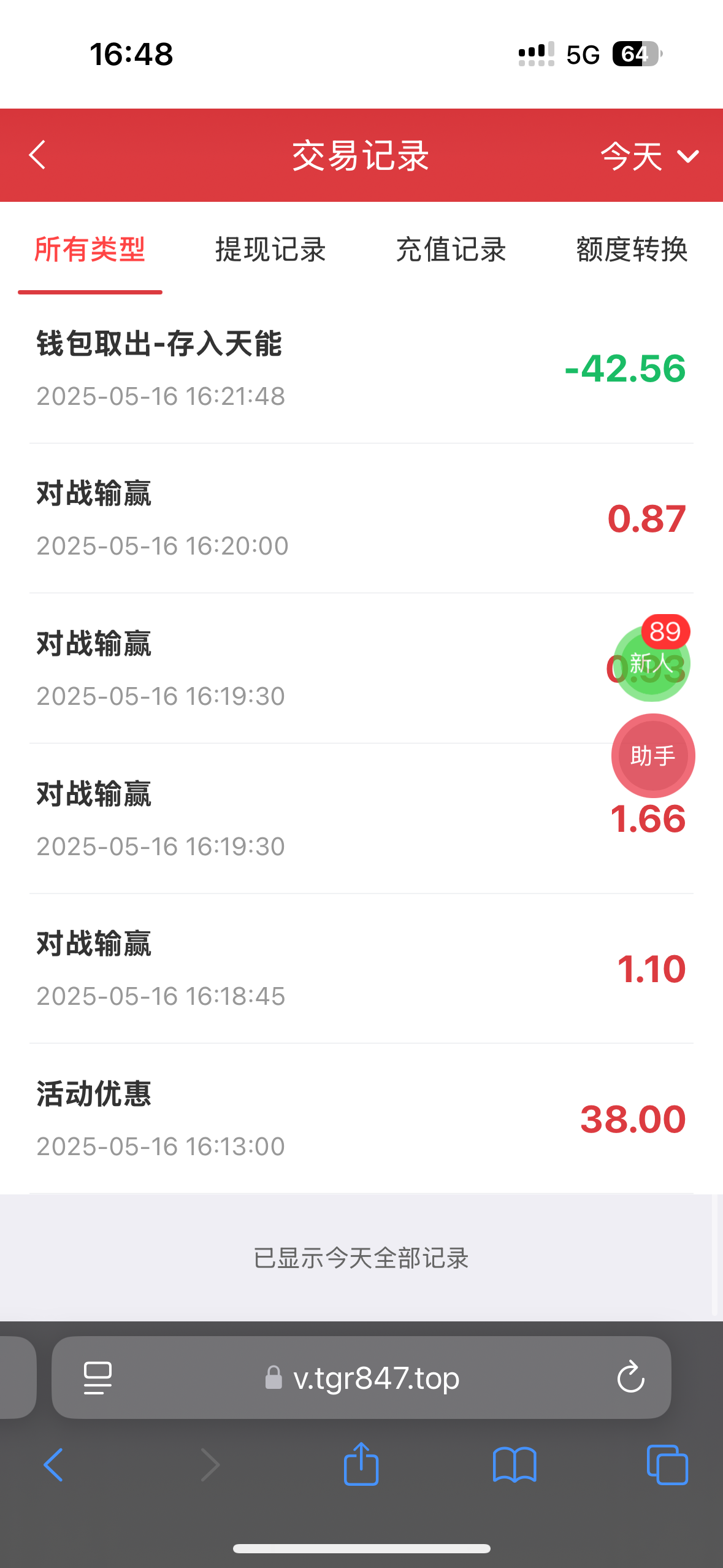Reload the page in Safari

tap(630, 1378)
